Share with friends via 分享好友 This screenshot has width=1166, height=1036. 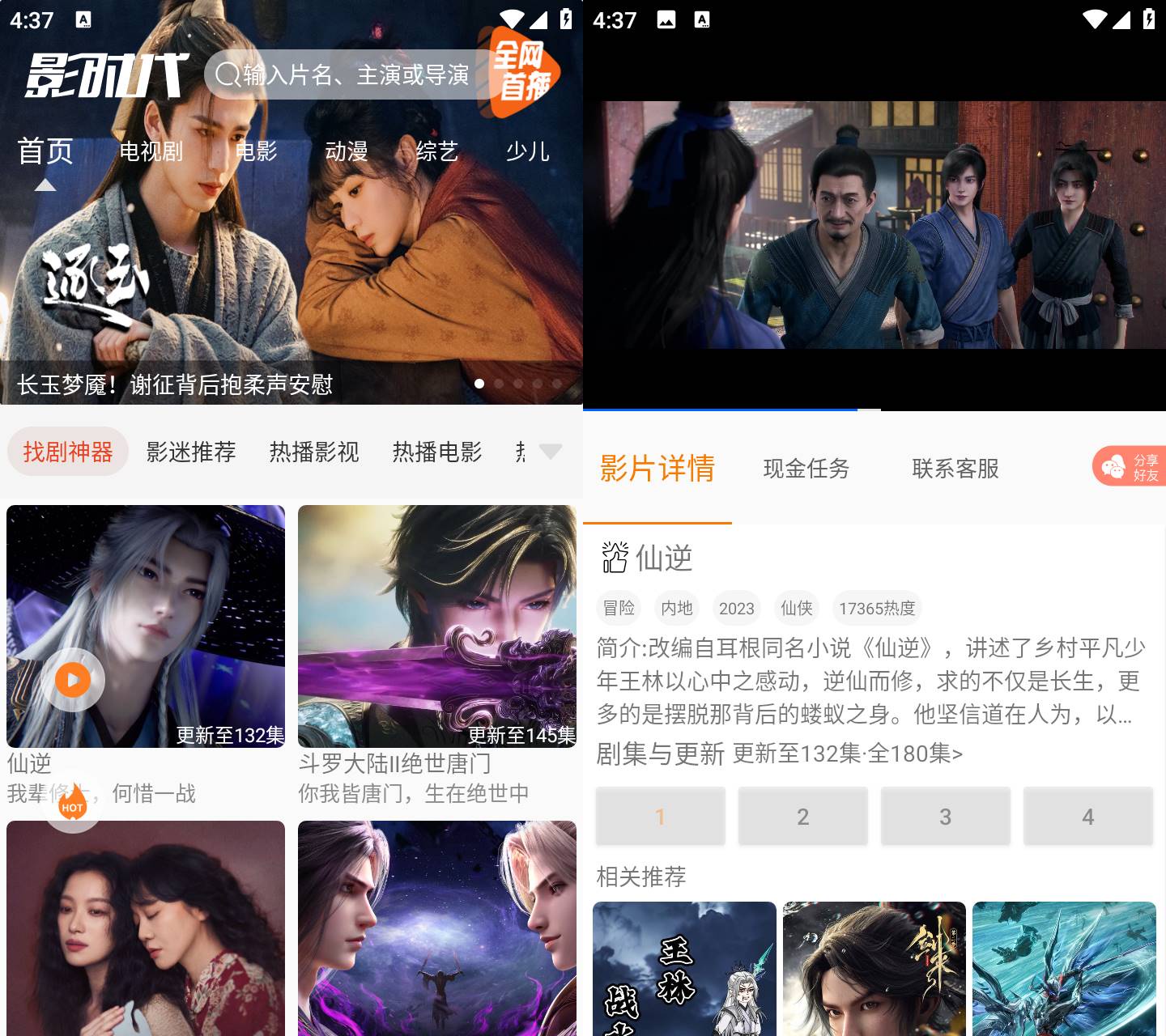tap(1130, 467)
